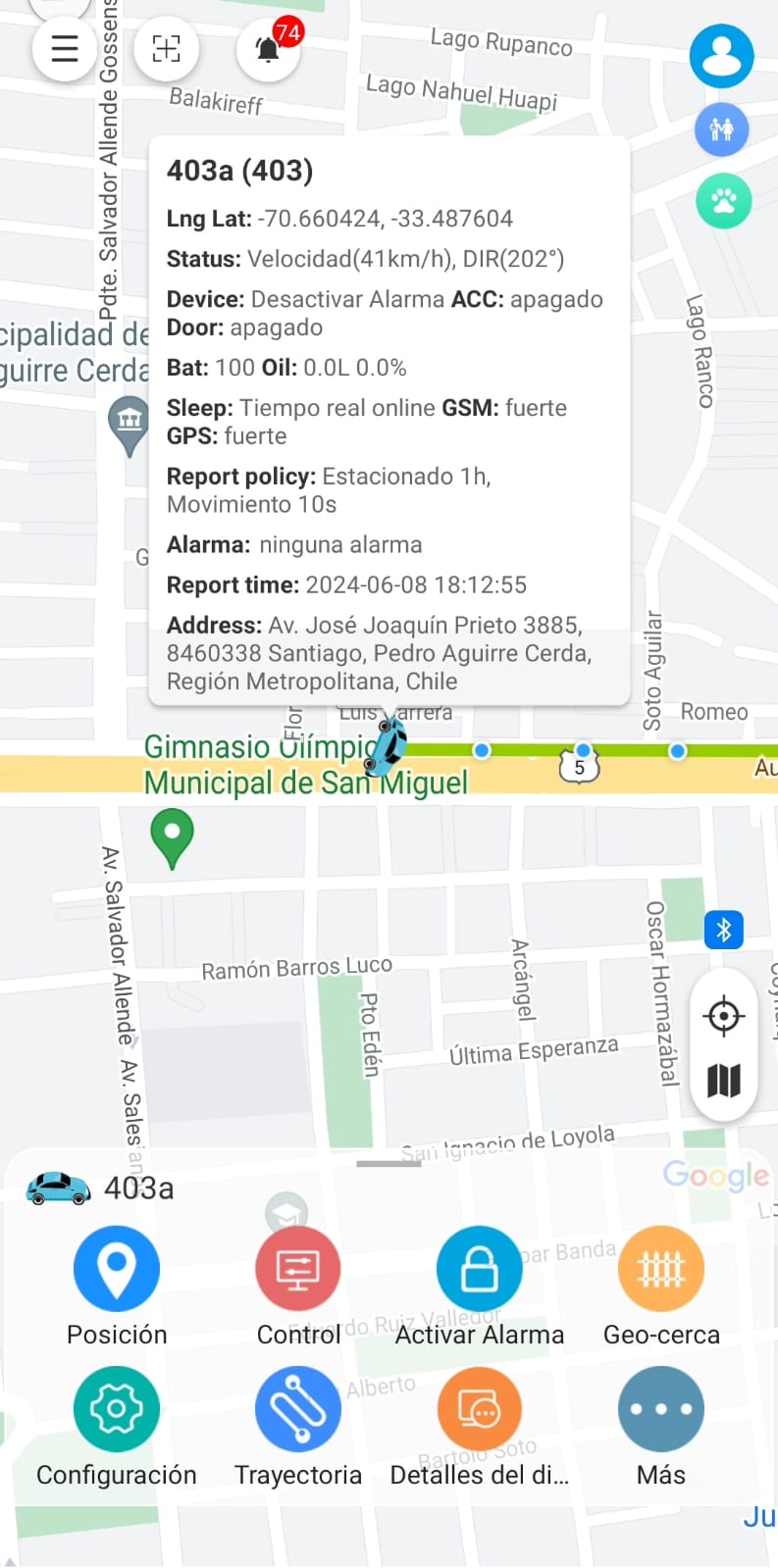Show more options with Más
Image resolution: width=778 pixels, height=1568 pixels.
(661, 1409)
